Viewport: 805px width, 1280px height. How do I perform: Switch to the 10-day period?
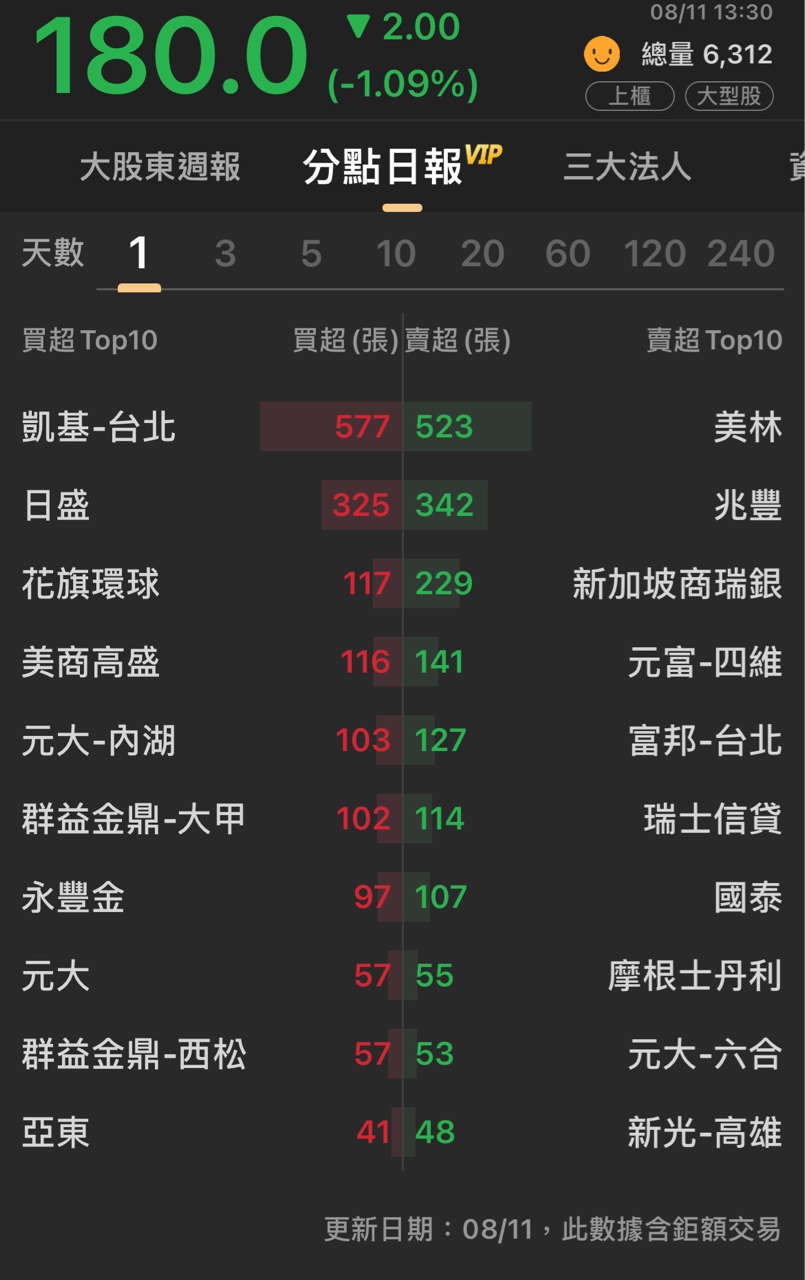(x=396, y=254)
